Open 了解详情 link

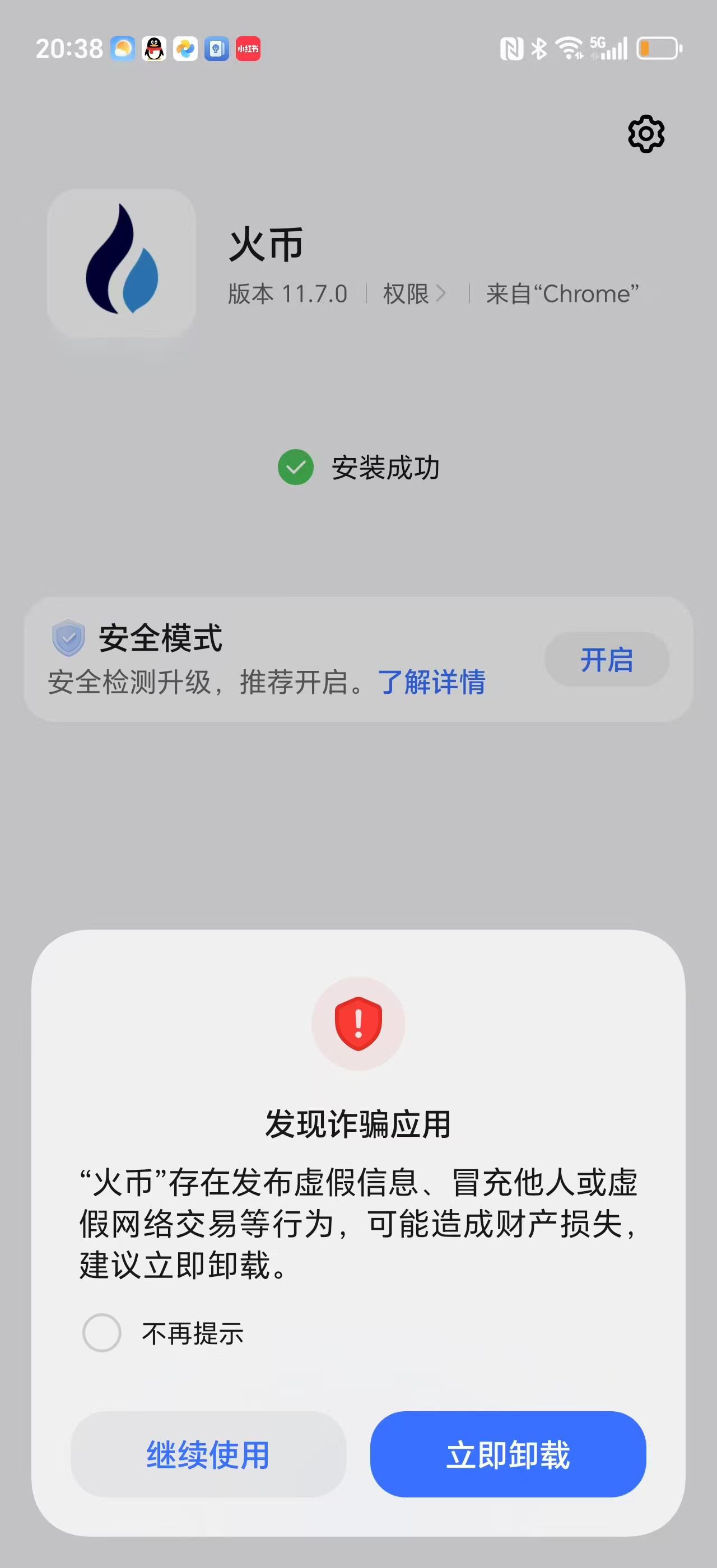pyautogui.click(x=431, y=682)
